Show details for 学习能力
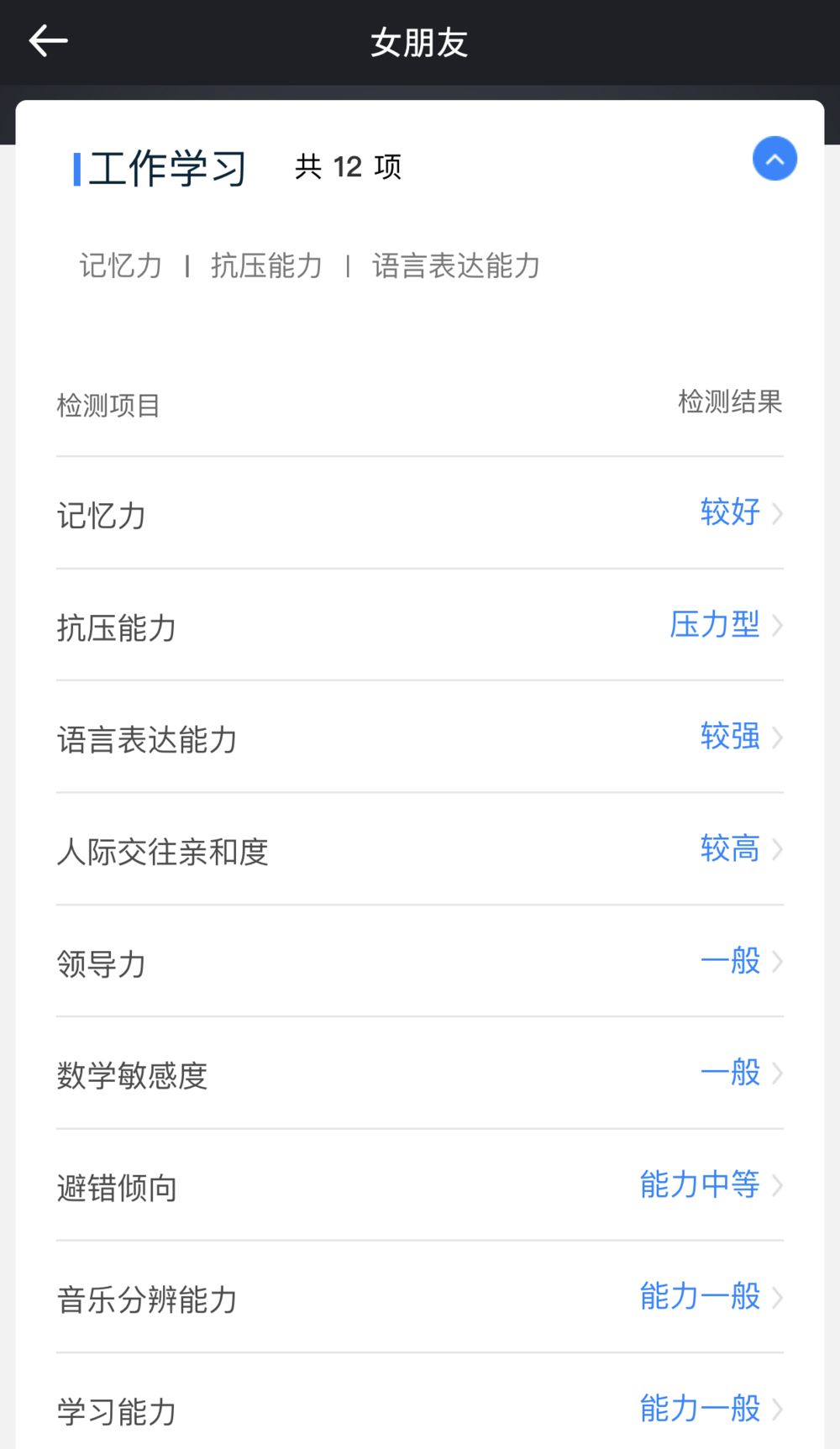The height and width of the screenshot is (1449, 840). coord(420,1410)
